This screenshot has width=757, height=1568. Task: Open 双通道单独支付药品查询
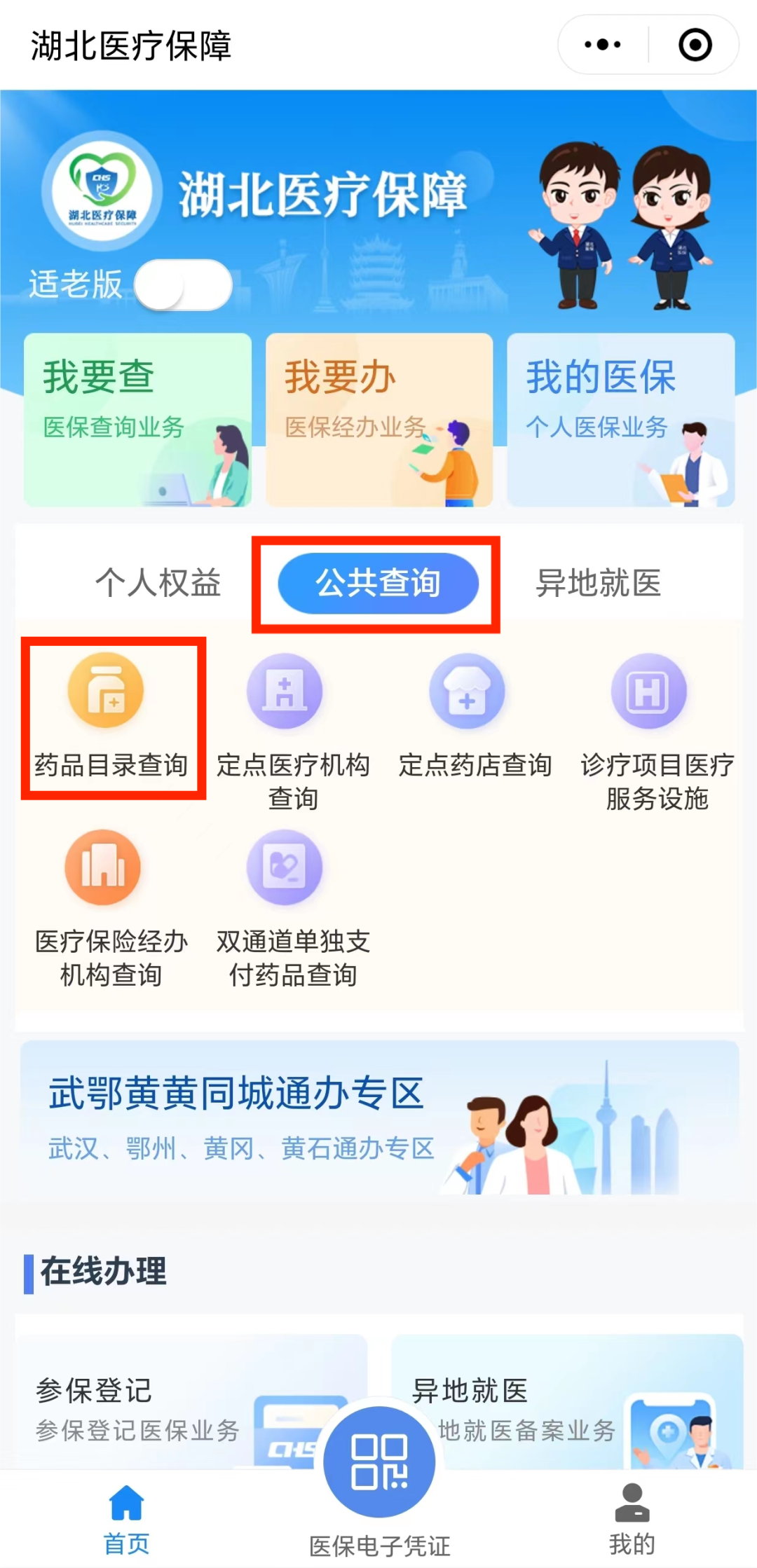pyautogui.click(x=292, y=905)
